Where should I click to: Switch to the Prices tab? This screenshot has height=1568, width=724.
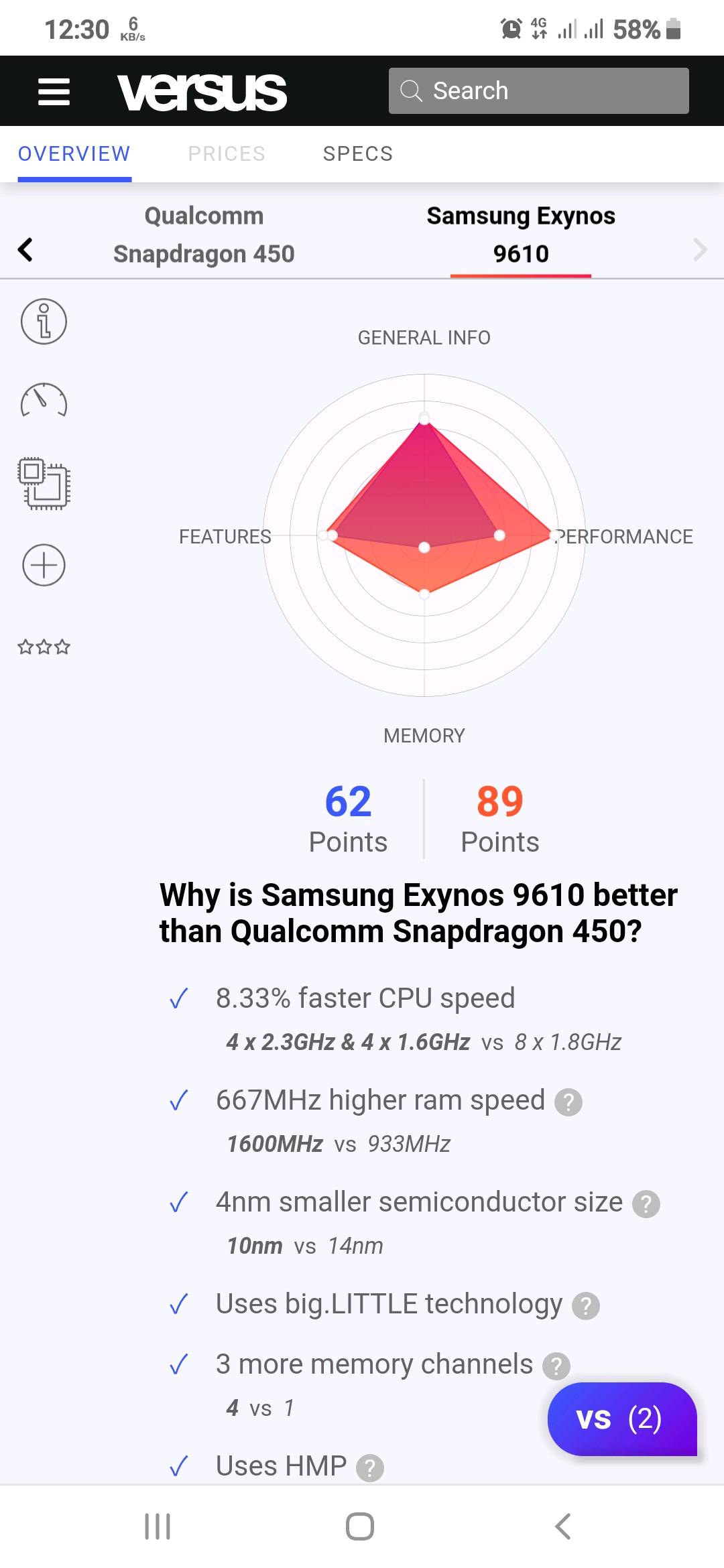pos(227,153)
